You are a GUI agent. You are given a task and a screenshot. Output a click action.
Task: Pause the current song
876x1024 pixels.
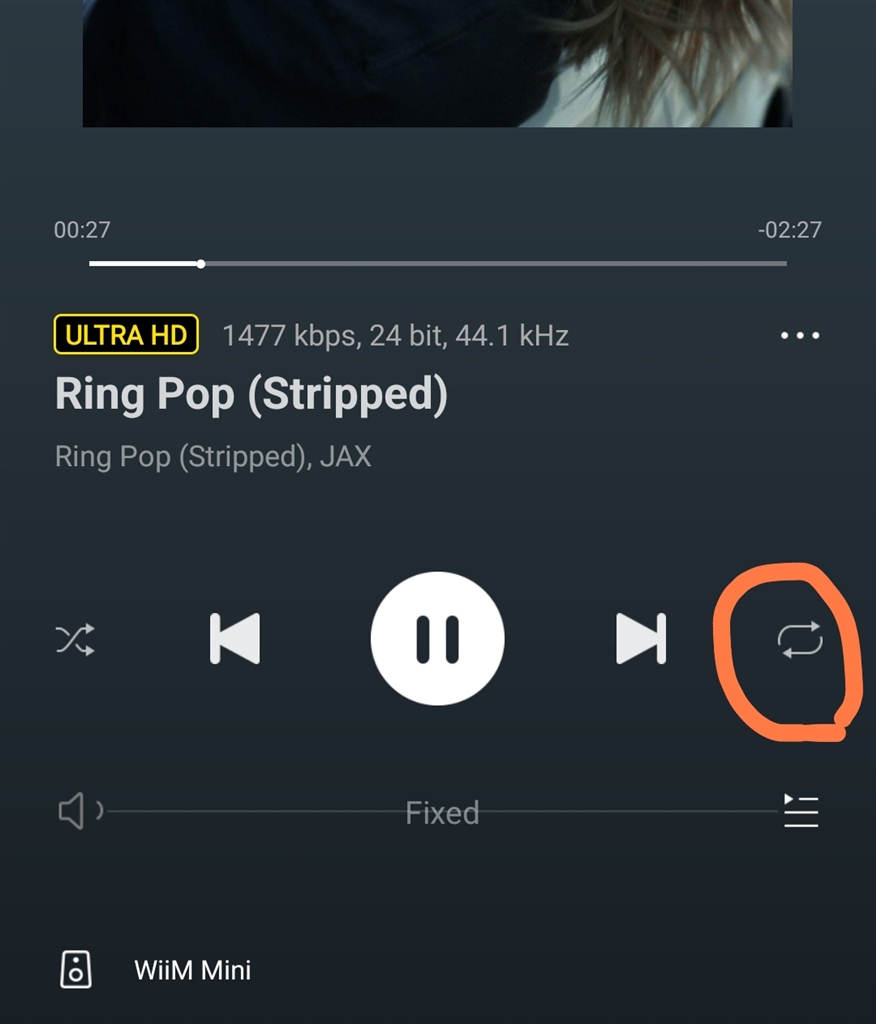click(437, 639)
